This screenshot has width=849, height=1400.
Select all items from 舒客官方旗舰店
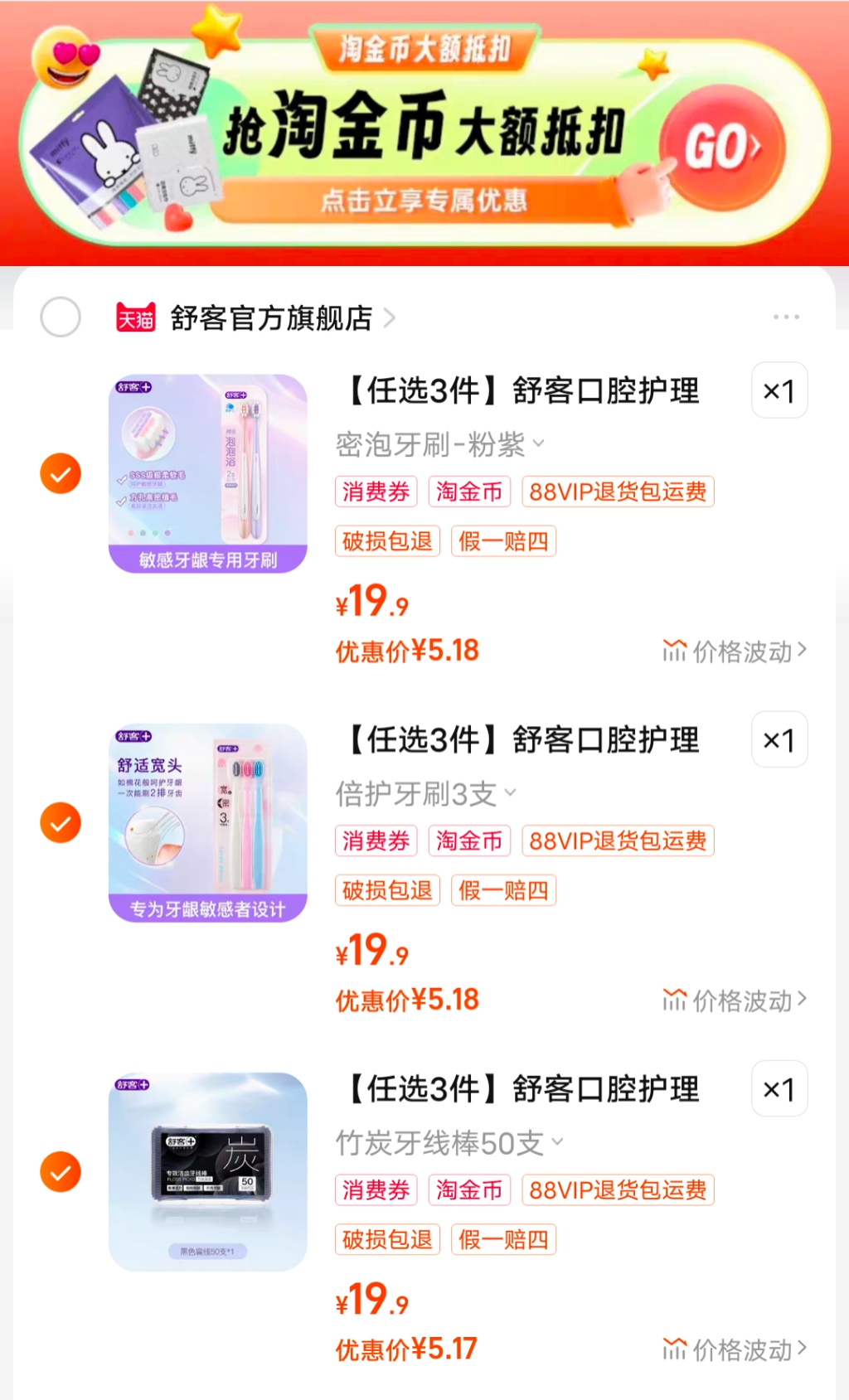[59, 317]
